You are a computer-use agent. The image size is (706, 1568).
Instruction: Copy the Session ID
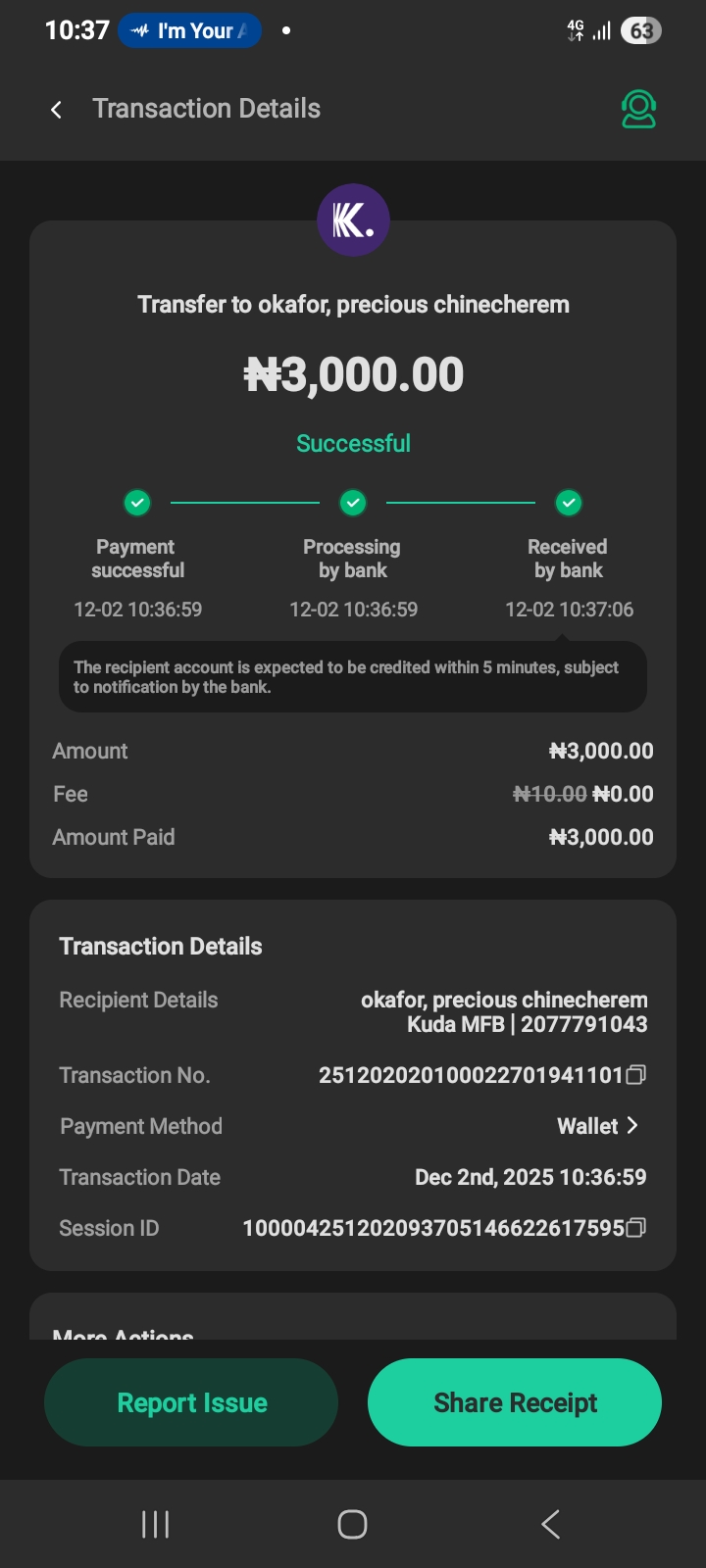[x=636, y=1228]
